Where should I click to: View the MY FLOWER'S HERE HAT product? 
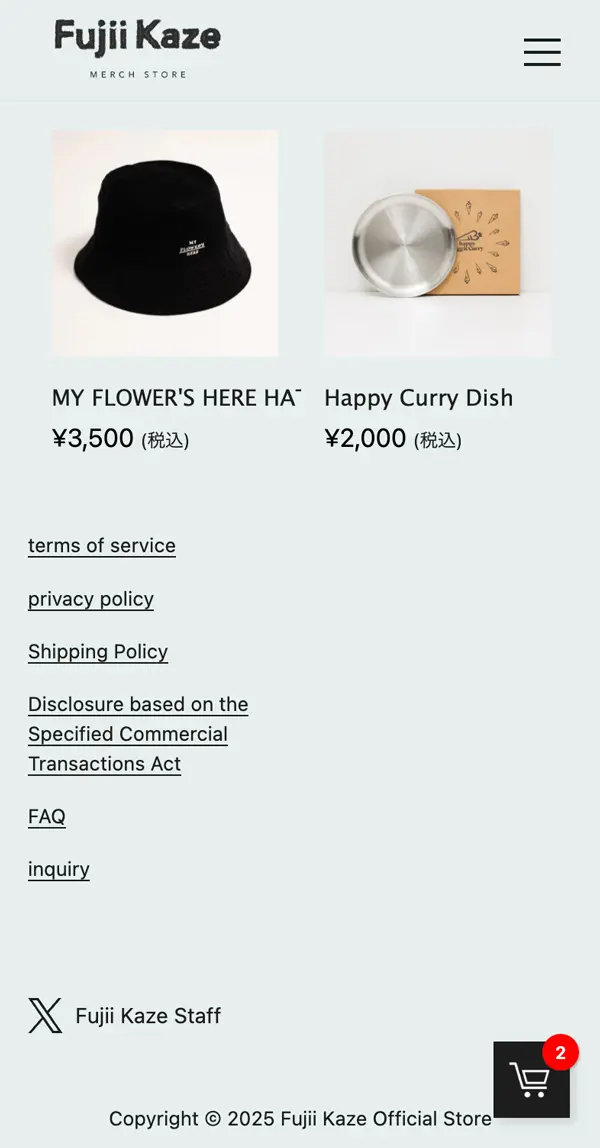[166, 243]
